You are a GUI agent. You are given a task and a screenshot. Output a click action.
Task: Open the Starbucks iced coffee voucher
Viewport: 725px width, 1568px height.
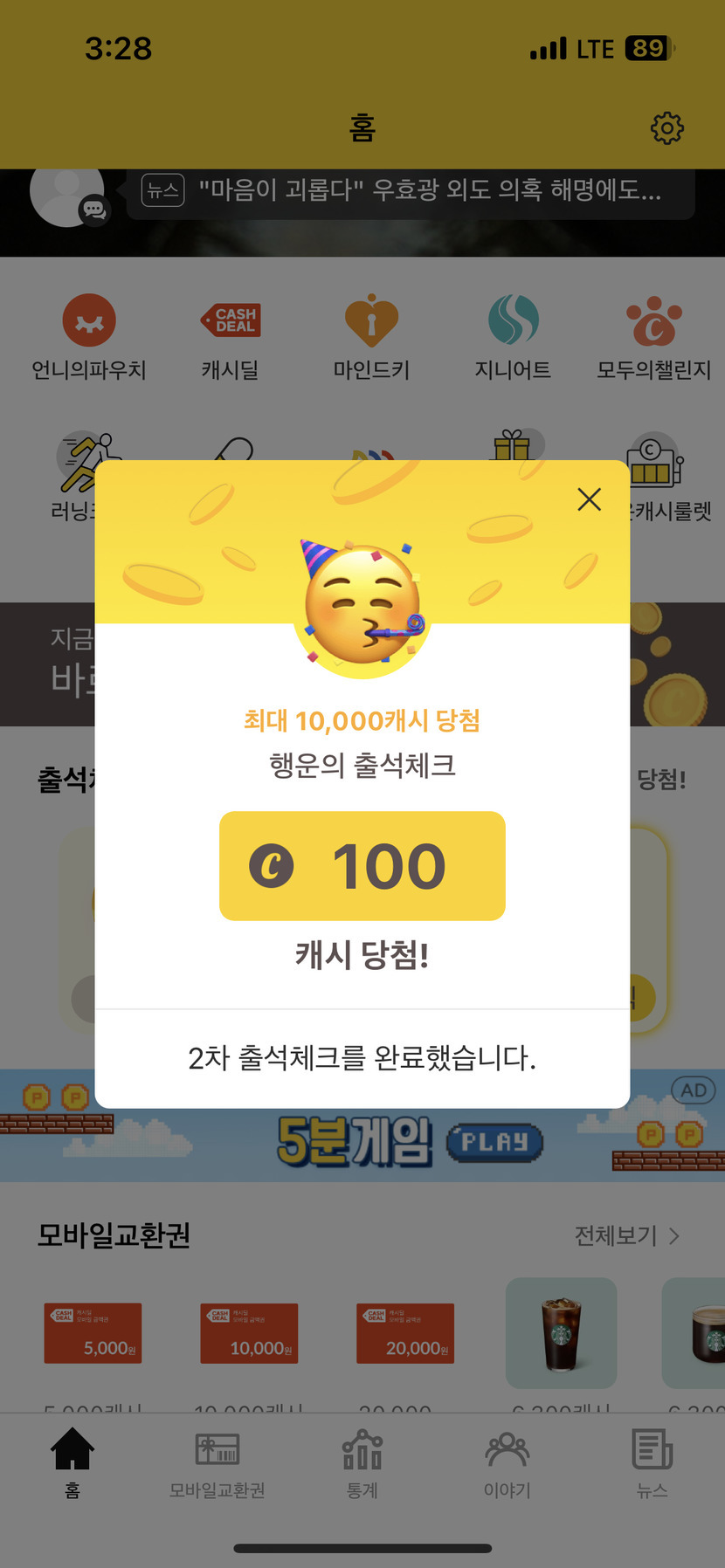point(562,1333)
